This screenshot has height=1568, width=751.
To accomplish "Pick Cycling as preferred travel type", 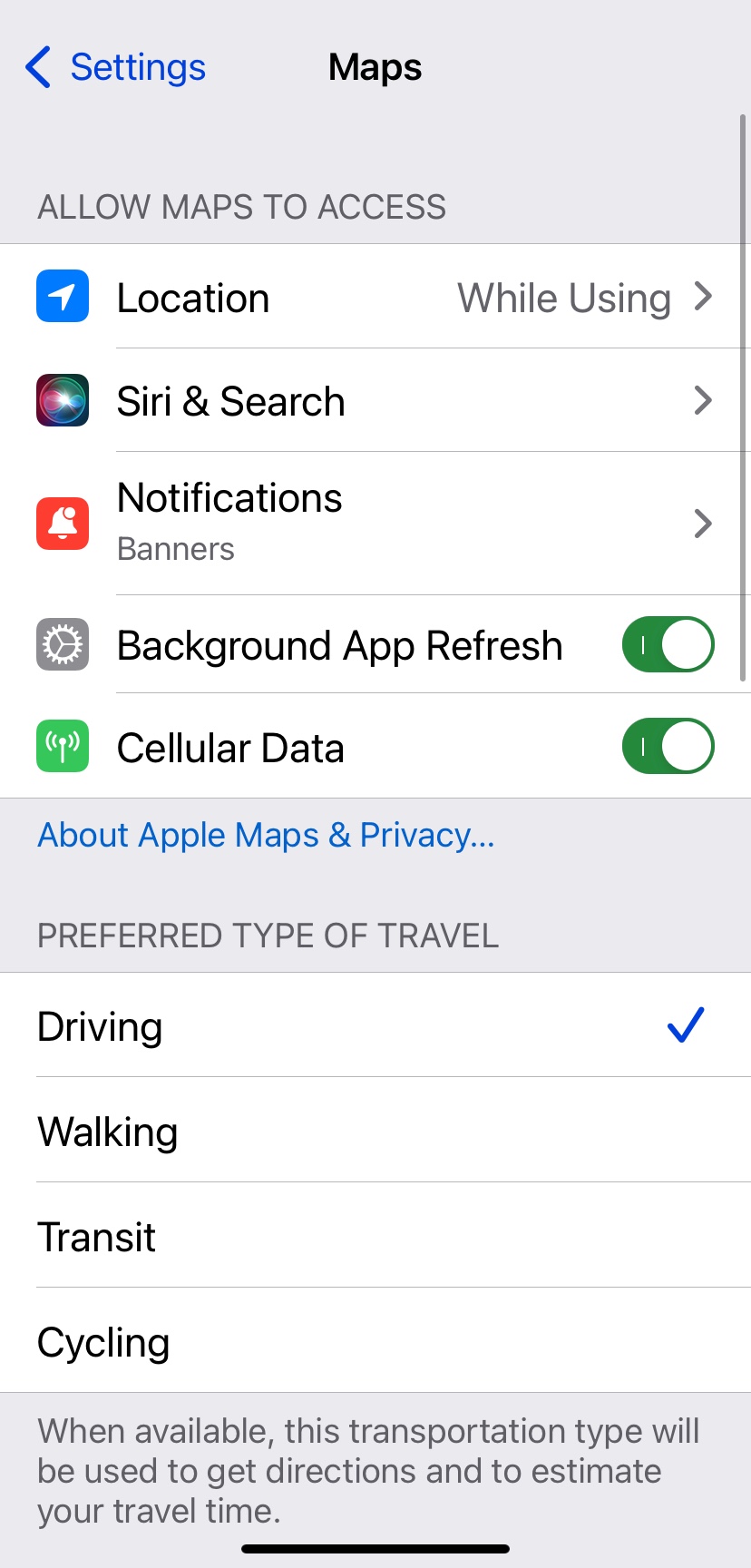I will click(375, 1341).
